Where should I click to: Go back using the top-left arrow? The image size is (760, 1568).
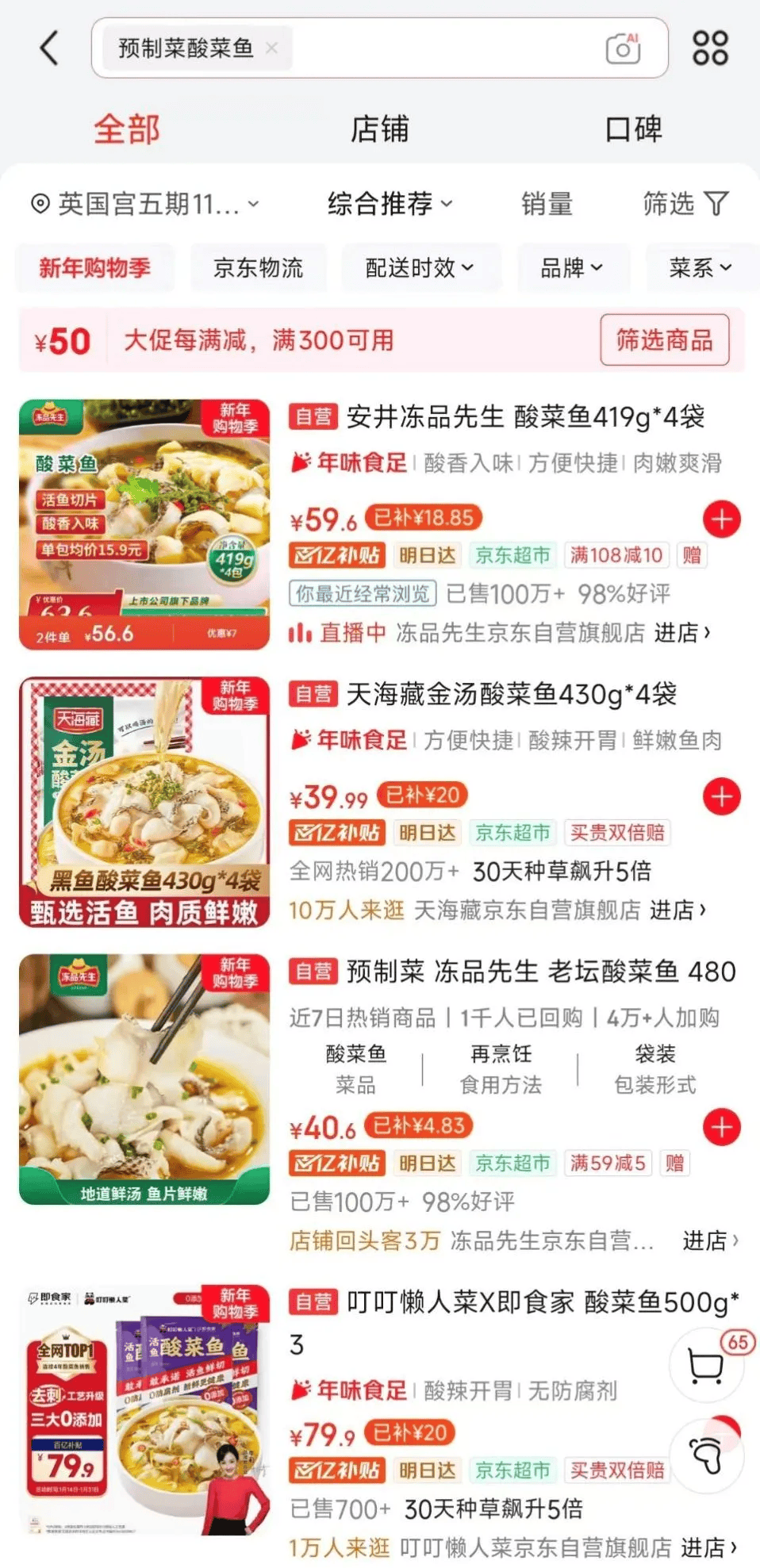pyautogui.click(x=49, y=48)
